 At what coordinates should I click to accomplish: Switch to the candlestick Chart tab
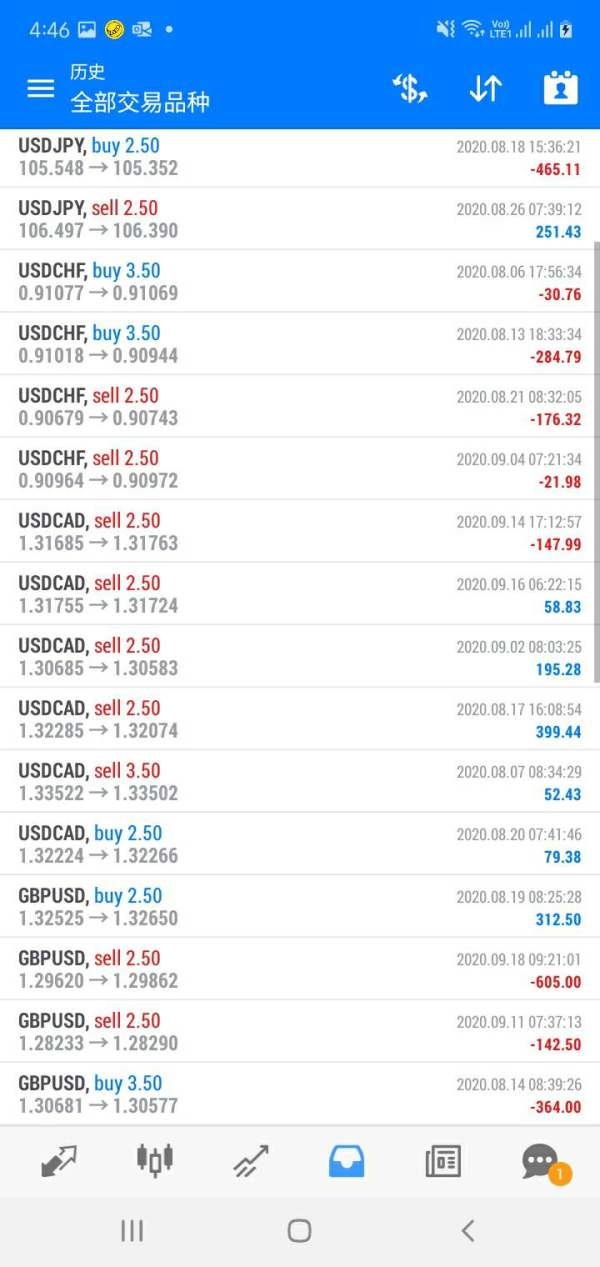[155, 1160]
